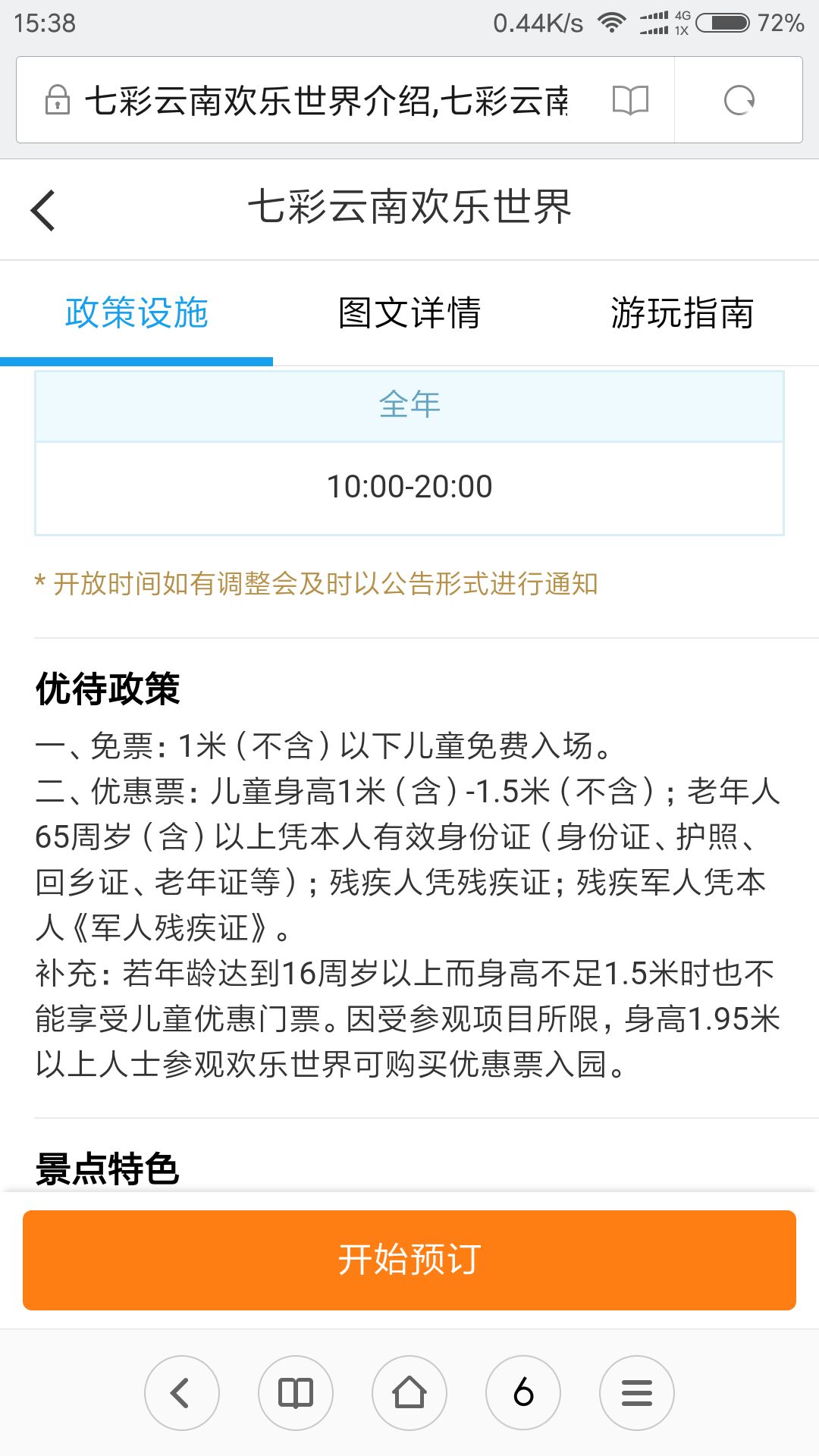
Task: Open the tab switcher showing 6 tabs
Action: point(523,1393)
